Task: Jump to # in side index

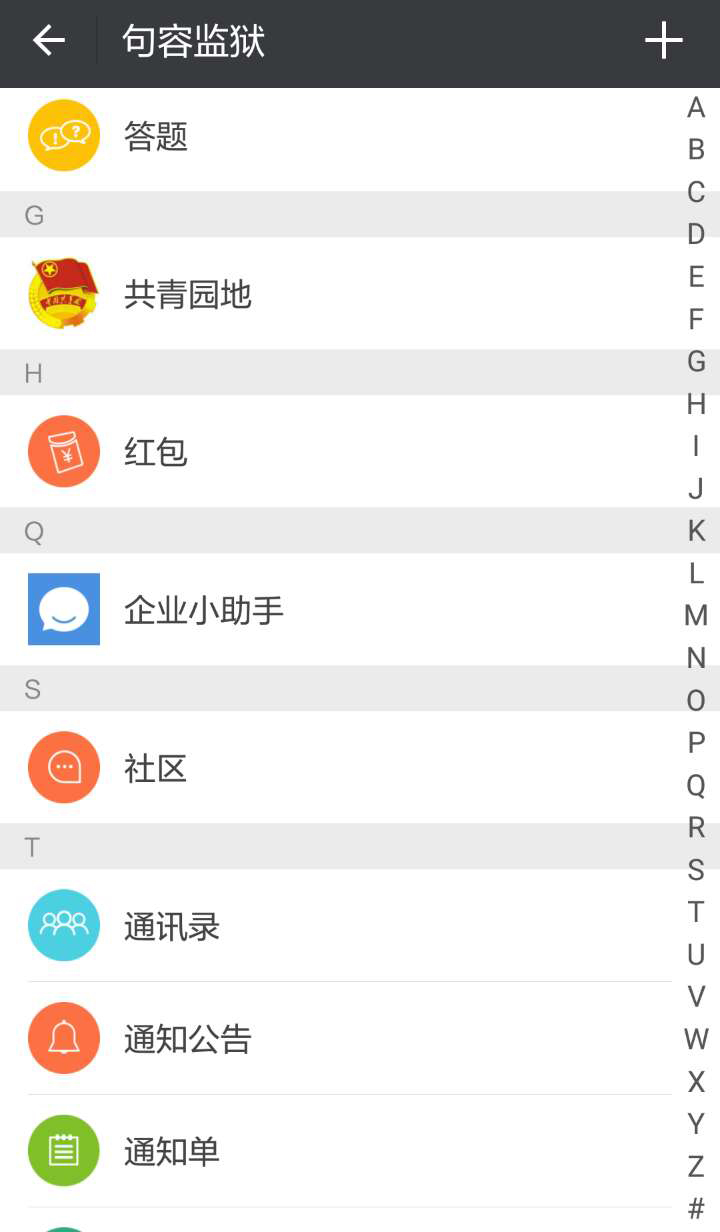Action: pos(696,1208)
